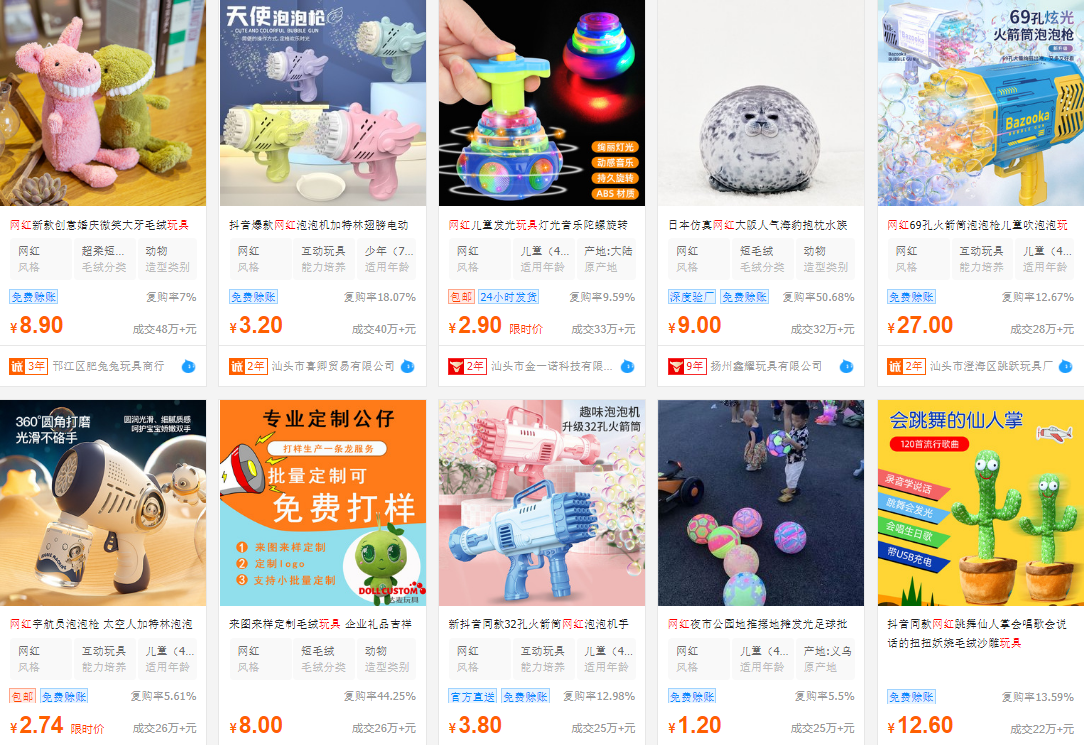Open the pink pig plush toy product image

click(103, 103)
